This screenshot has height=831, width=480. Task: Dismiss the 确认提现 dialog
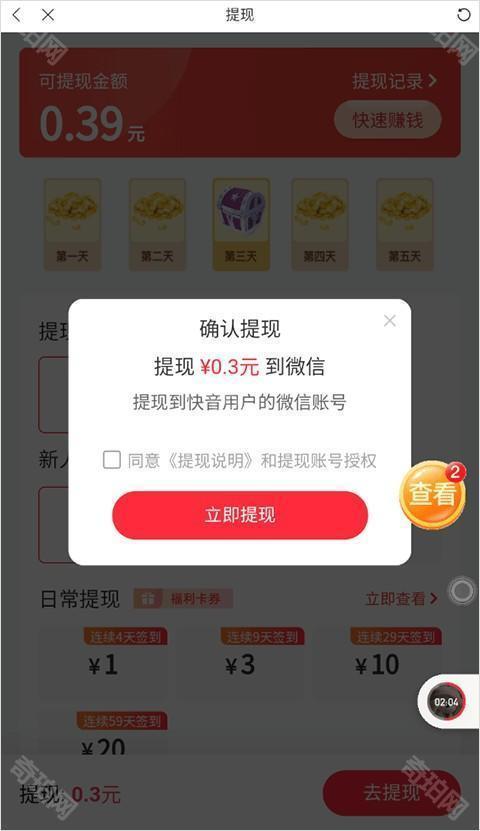coord(390,321)
